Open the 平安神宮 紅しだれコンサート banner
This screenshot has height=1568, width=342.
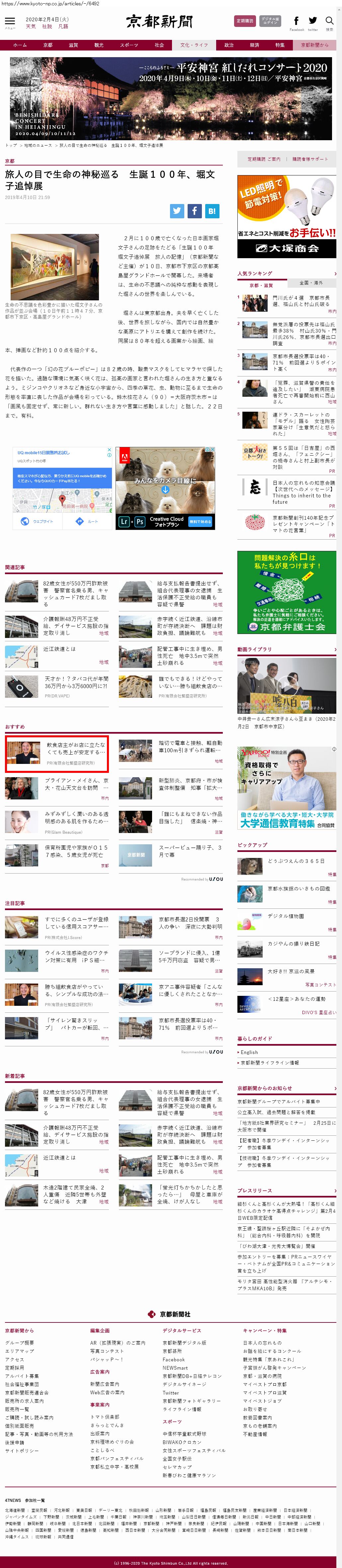pyautogui.click(x=170, y=98)
